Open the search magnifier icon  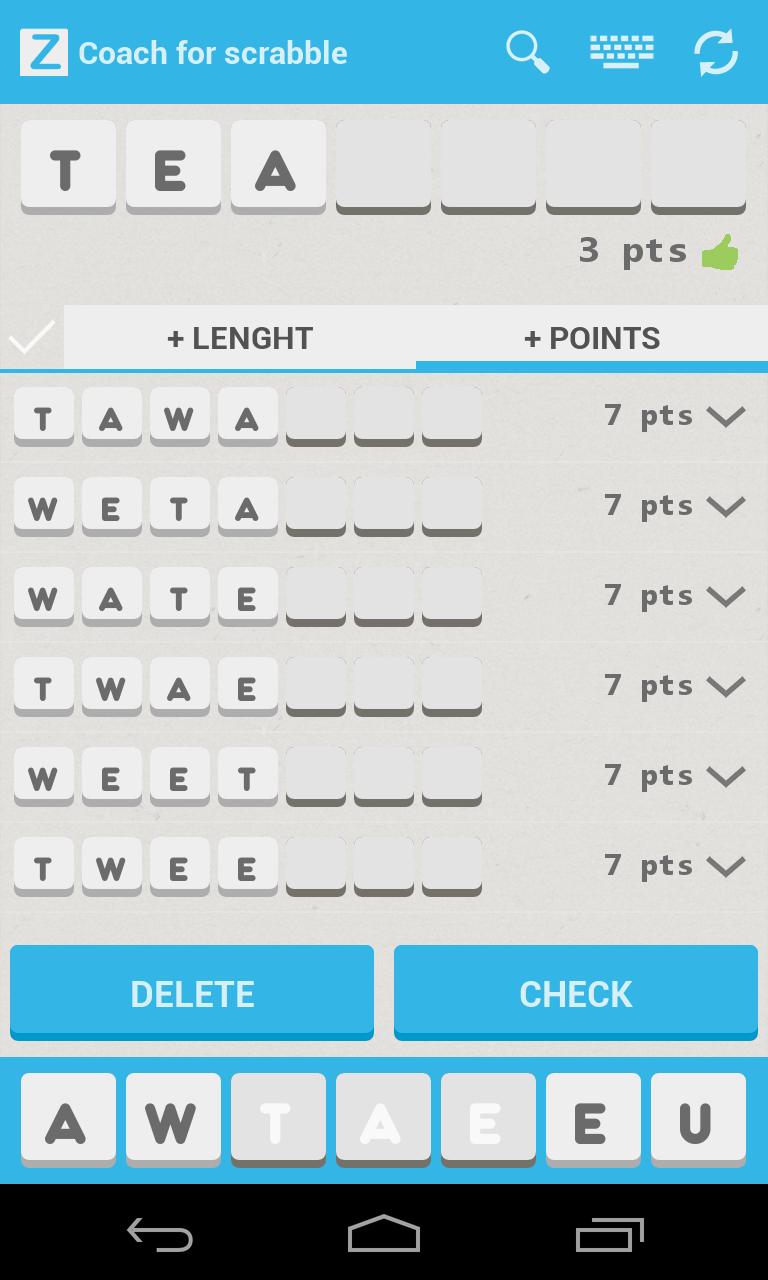527,52
